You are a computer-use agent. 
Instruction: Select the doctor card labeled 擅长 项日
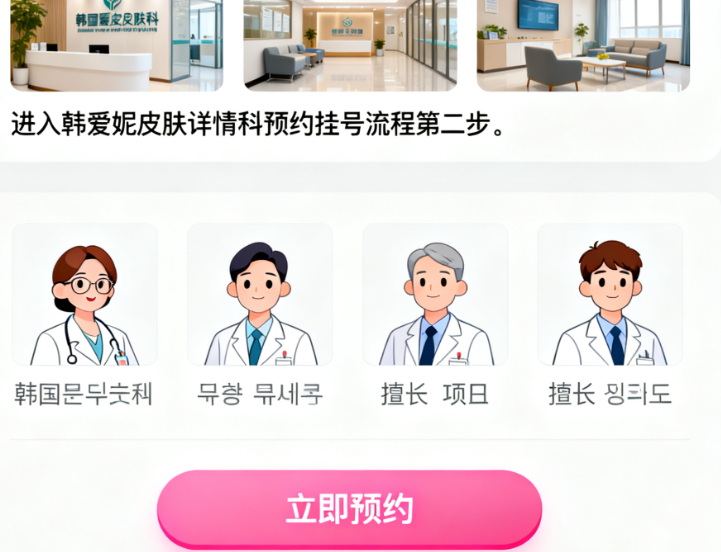coord(435,295)
